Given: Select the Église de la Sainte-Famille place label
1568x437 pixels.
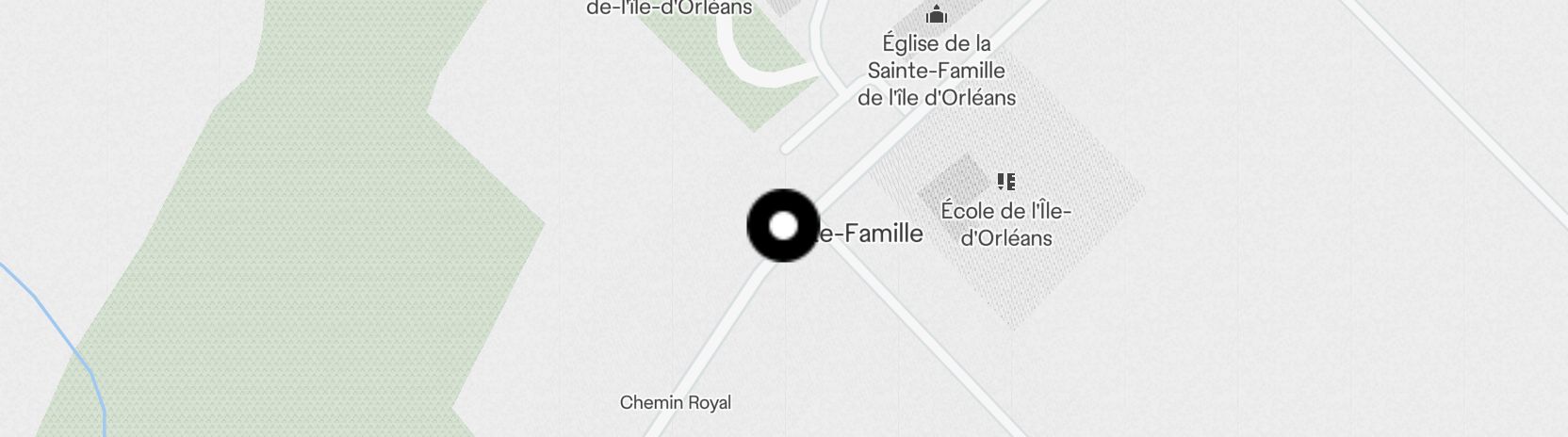Looking at the screenshot, I should pyautogui.click(x=936, y=70).
